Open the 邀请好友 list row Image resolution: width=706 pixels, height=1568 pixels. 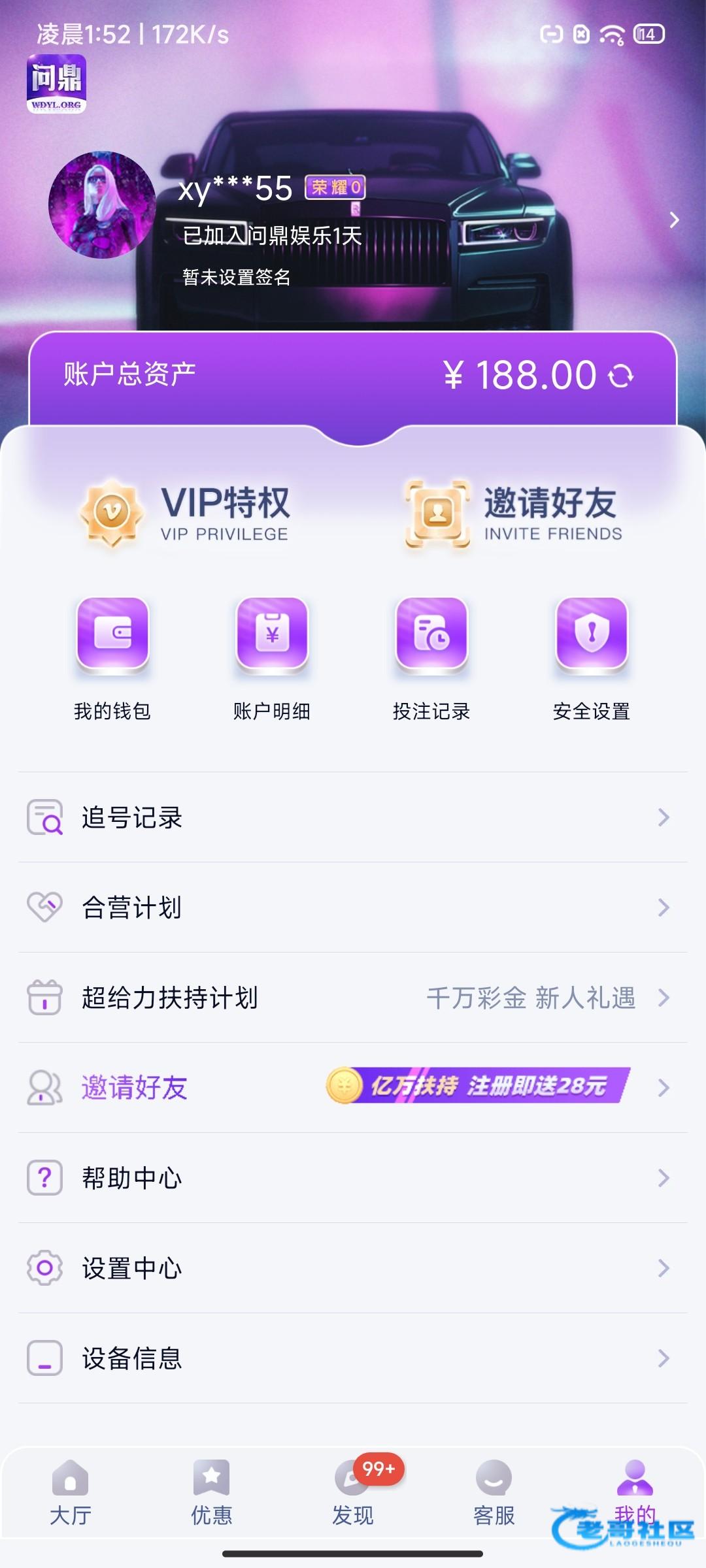pyautogui.click(x=353, y=1088)
